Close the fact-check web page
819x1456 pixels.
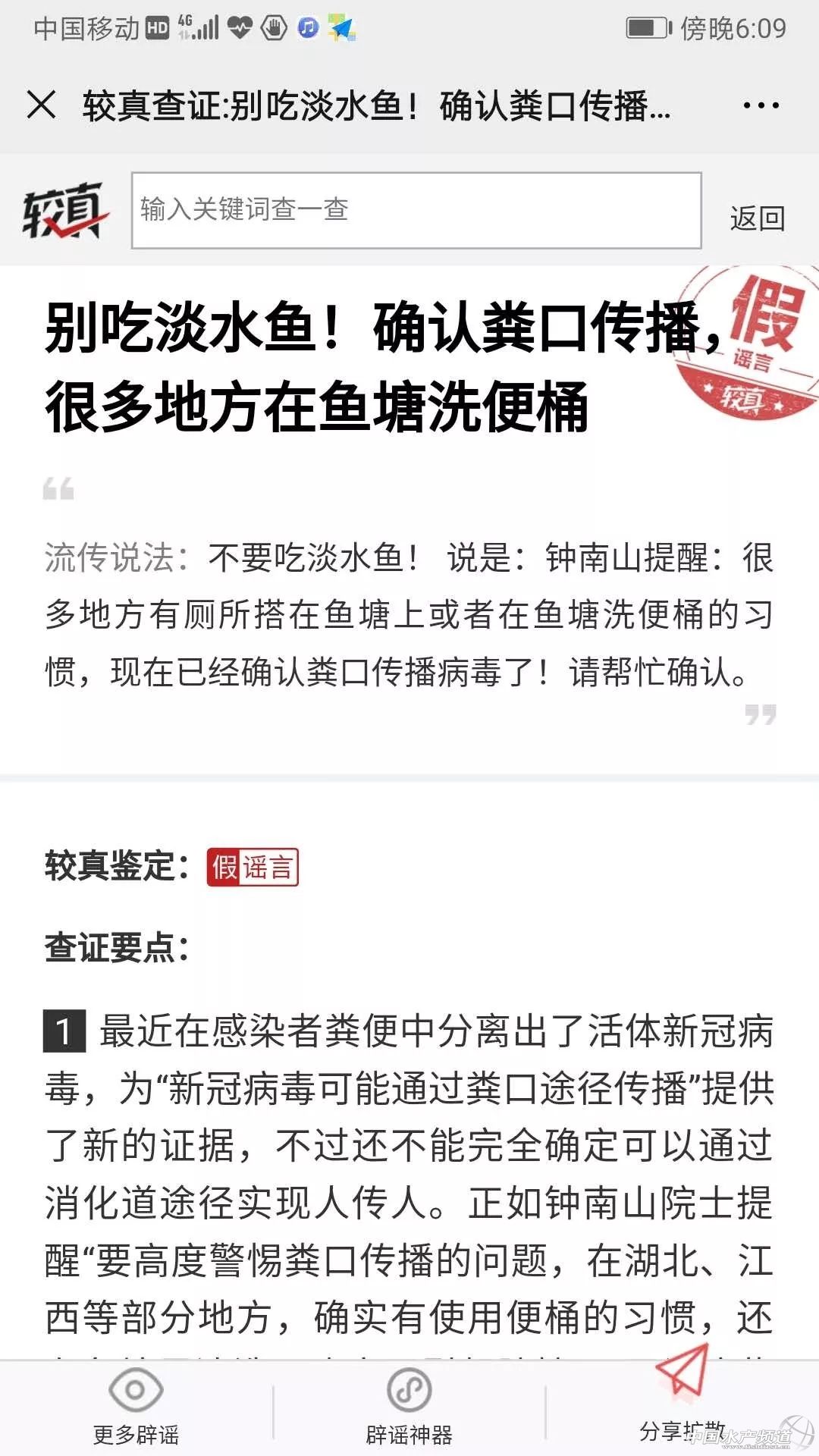pos(41,105)
